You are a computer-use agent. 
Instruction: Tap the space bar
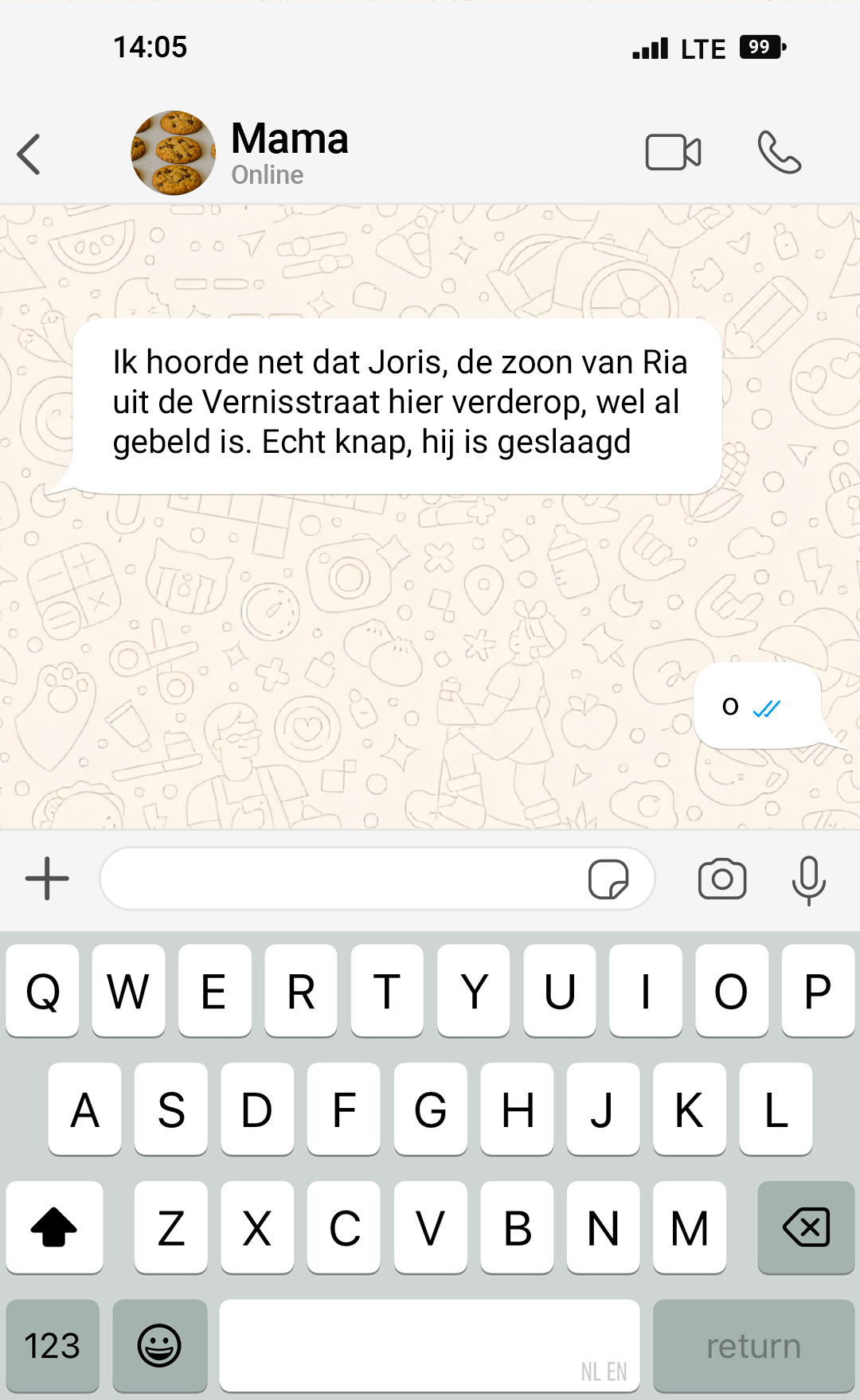coord(429,1346)
